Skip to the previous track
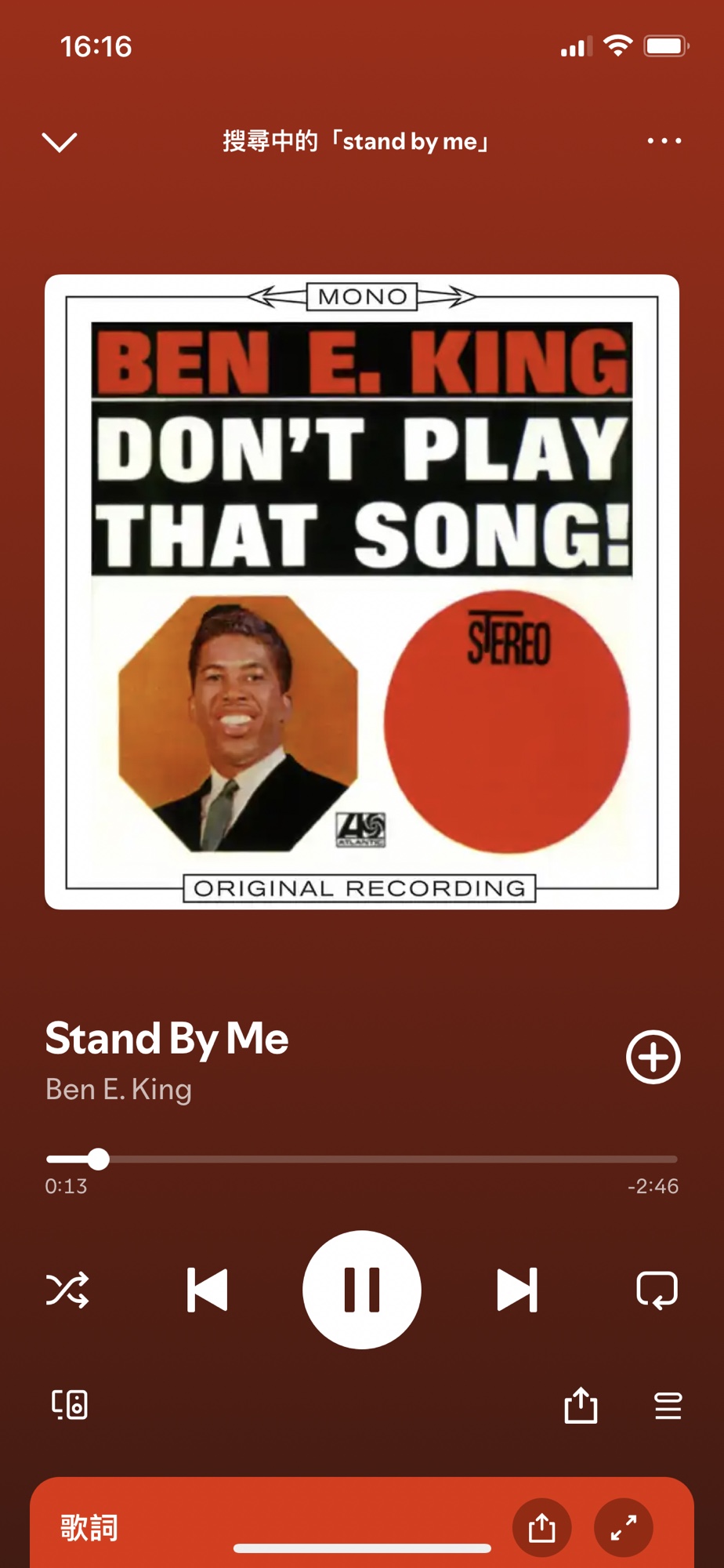Viewport: 724px width, 1568px height. (x=207, y=1290)
